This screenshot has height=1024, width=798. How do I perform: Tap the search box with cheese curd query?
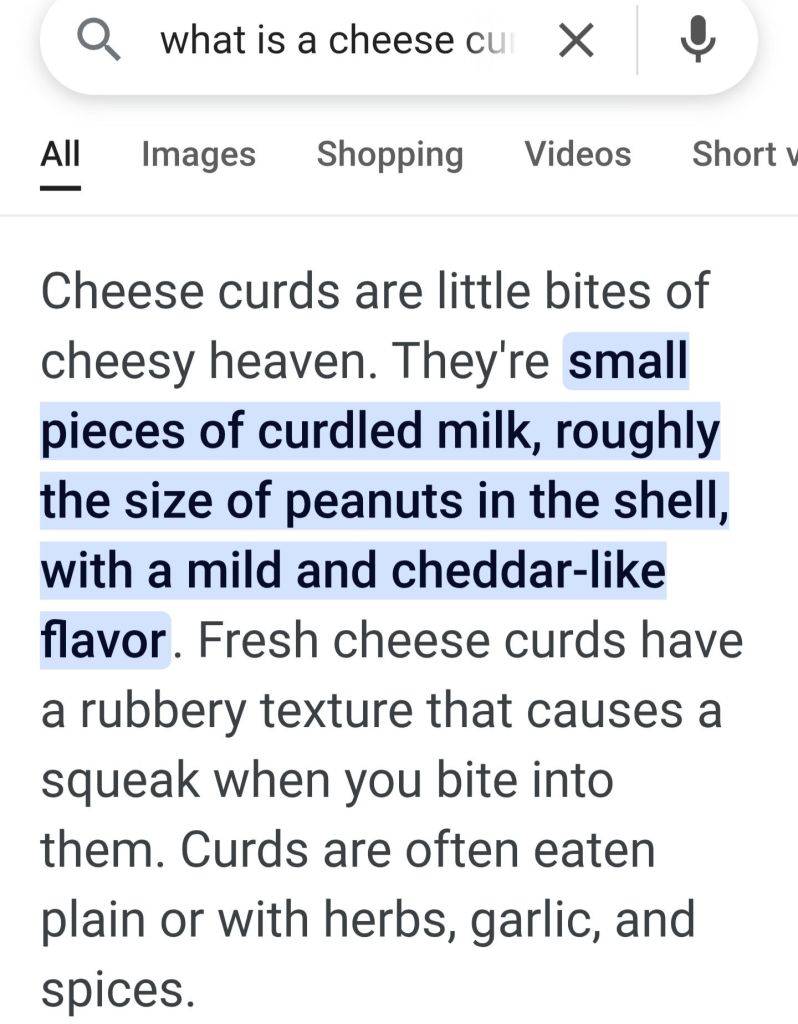(336, 41)
